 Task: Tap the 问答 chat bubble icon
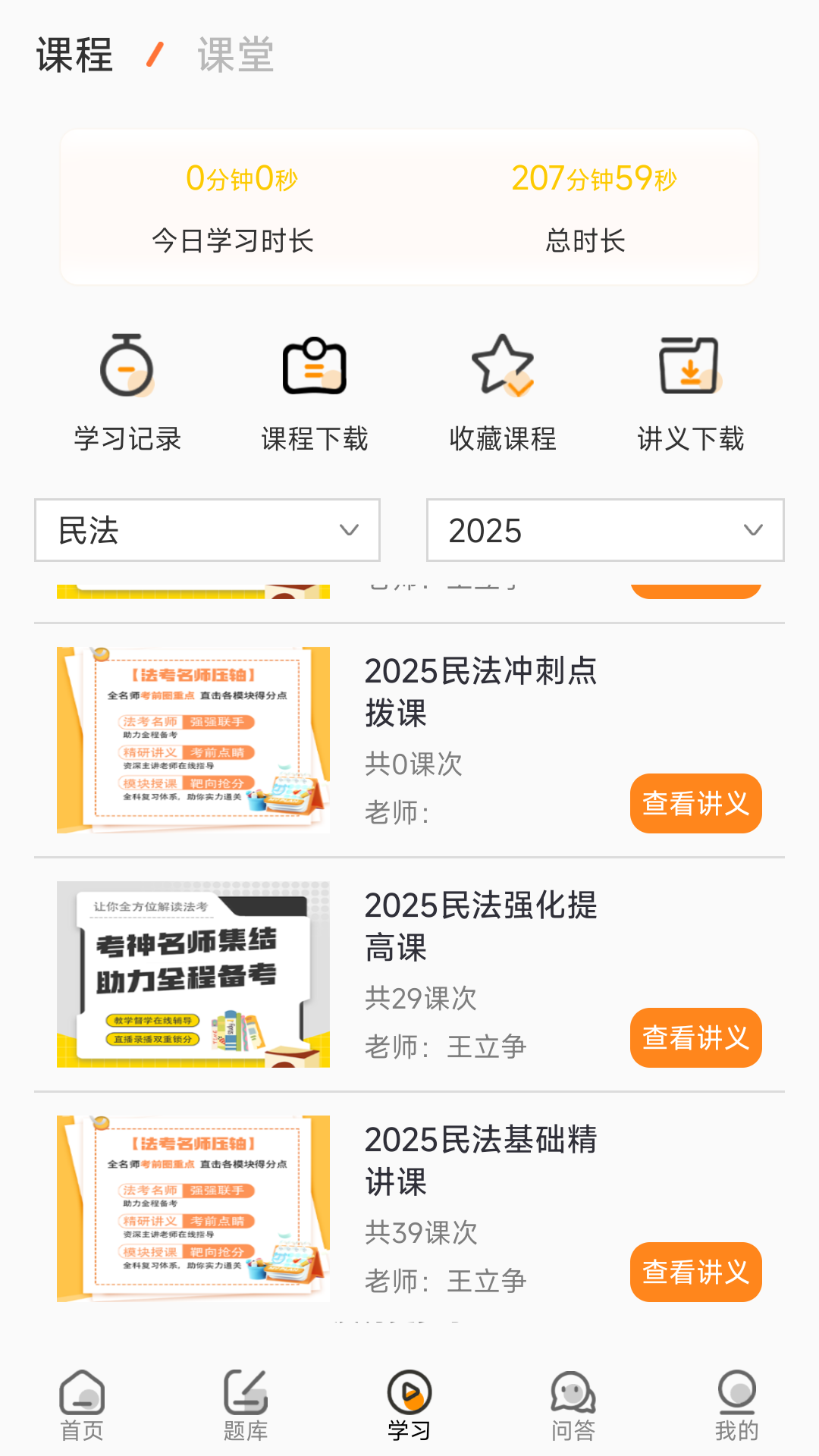coord(573,1399)
